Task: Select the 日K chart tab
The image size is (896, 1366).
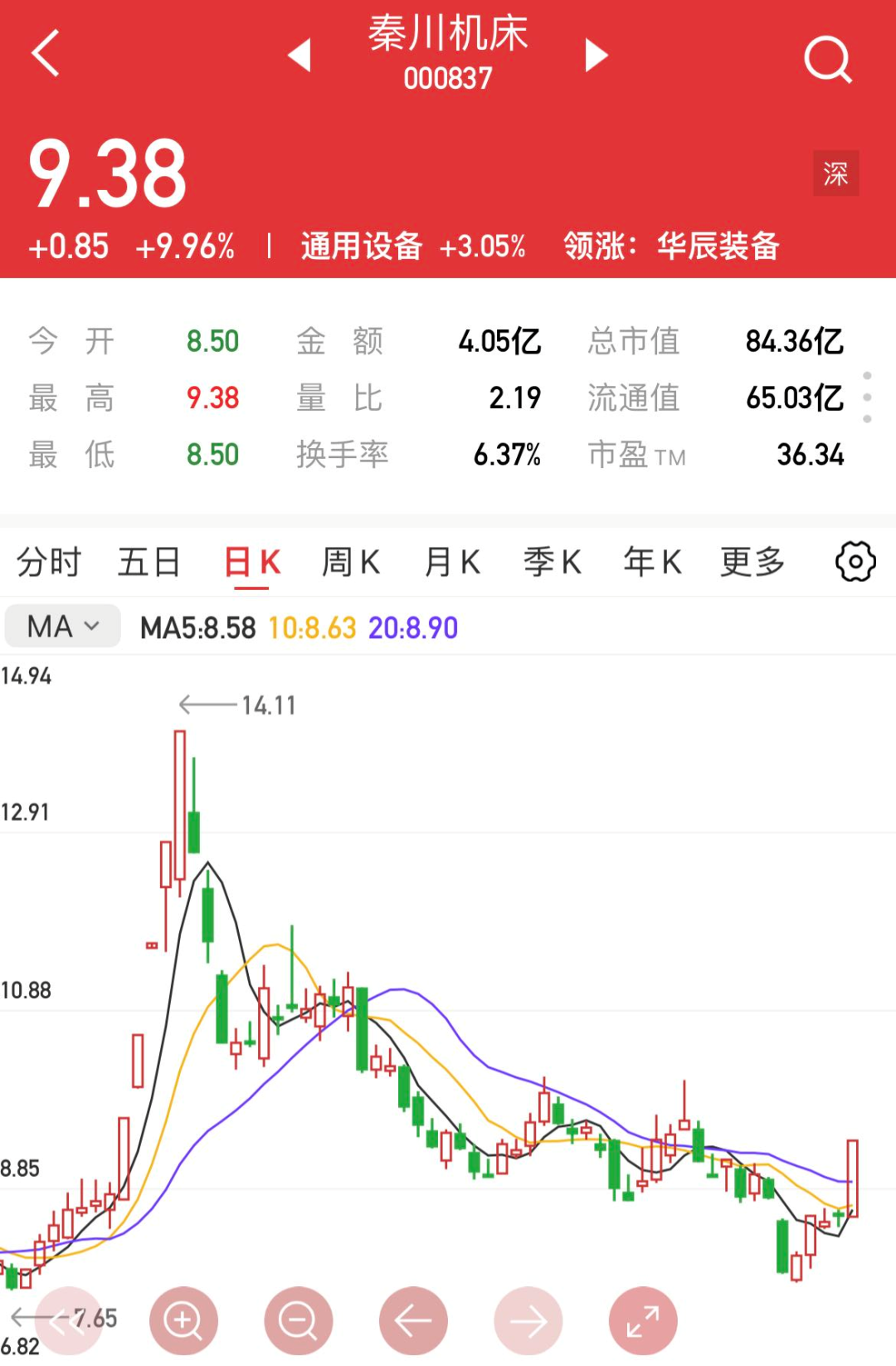Action: coord(252,562)
